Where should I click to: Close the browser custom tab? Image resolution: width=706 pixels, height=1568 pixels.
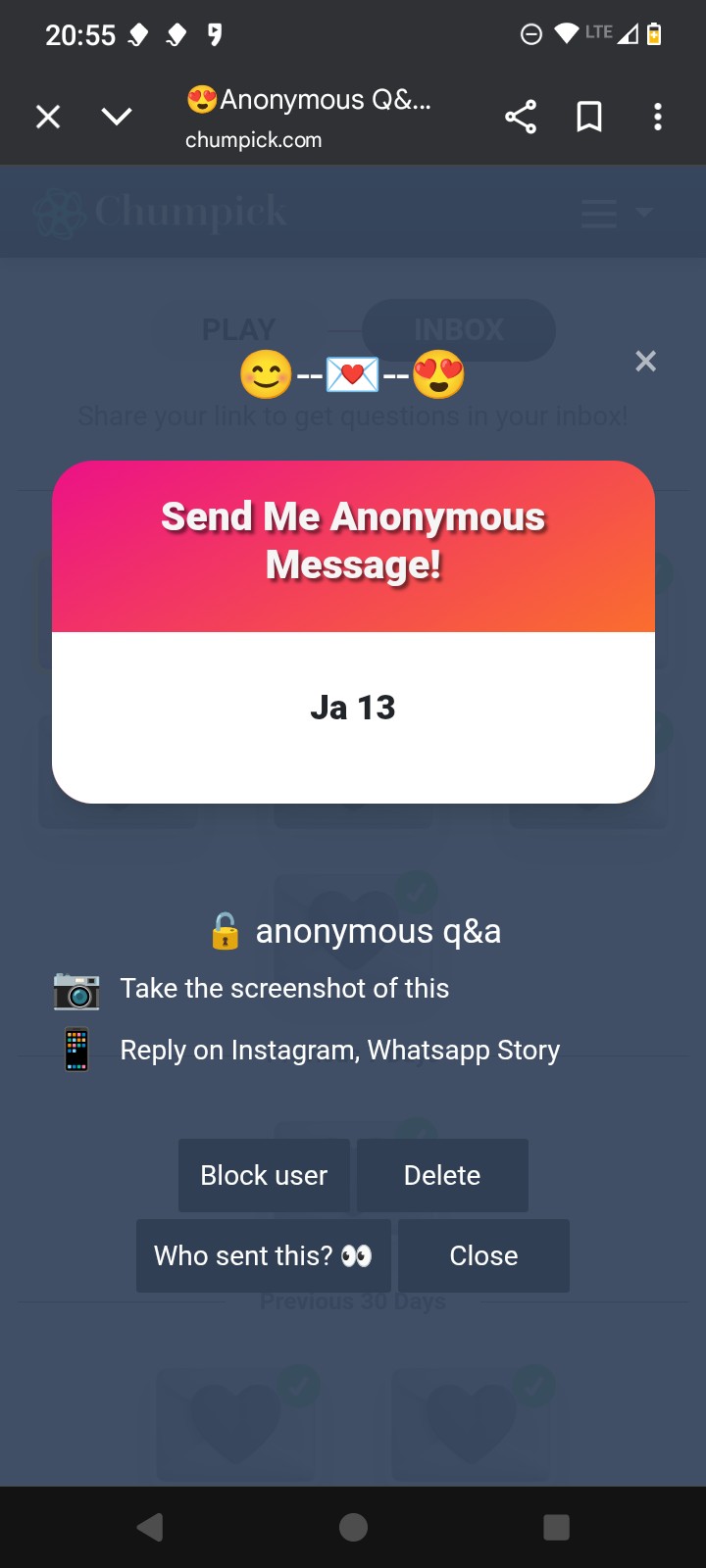coord(48,118)
